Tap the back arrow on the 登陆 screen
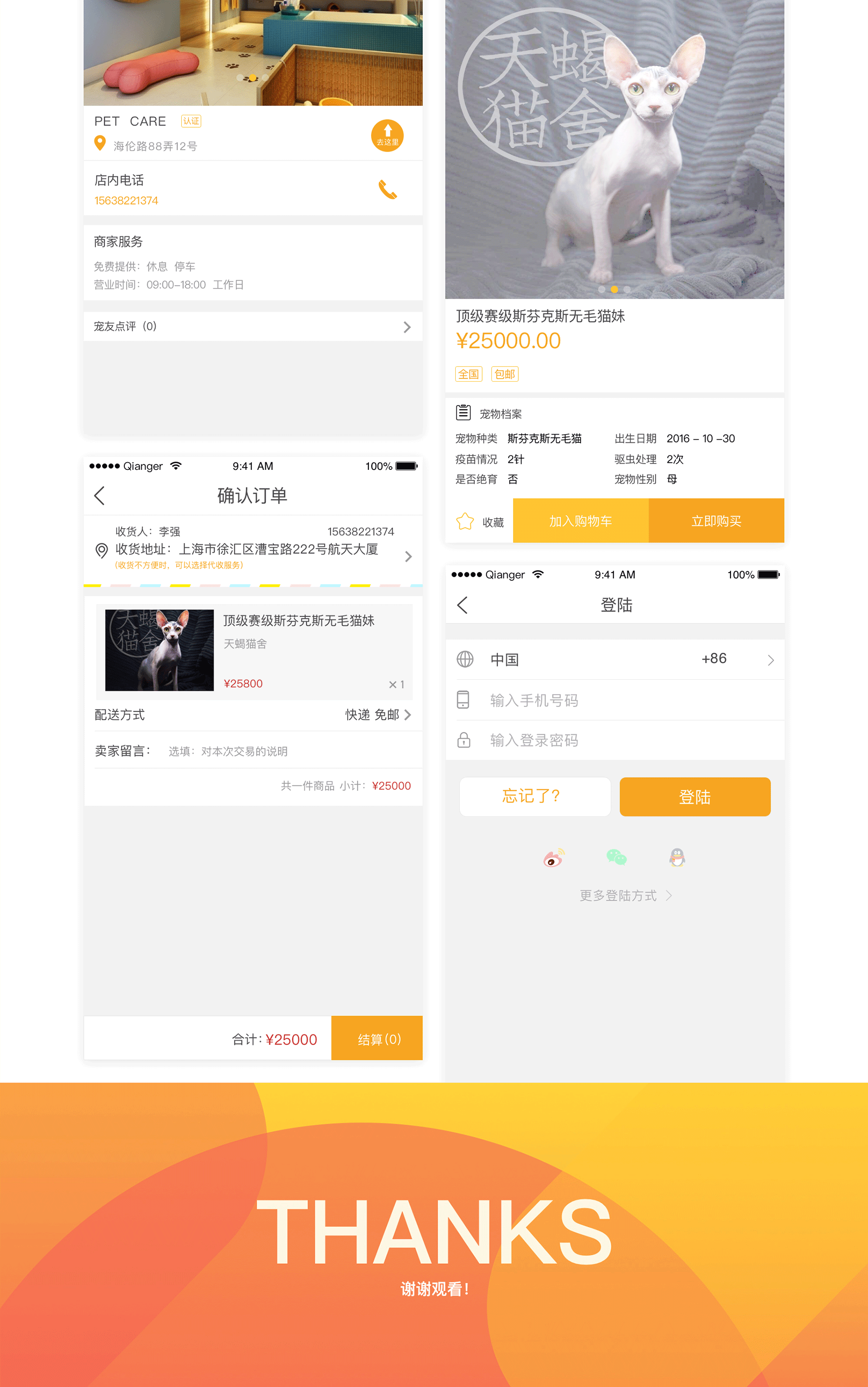This screenshot has width=868, height=1387. 462,605
